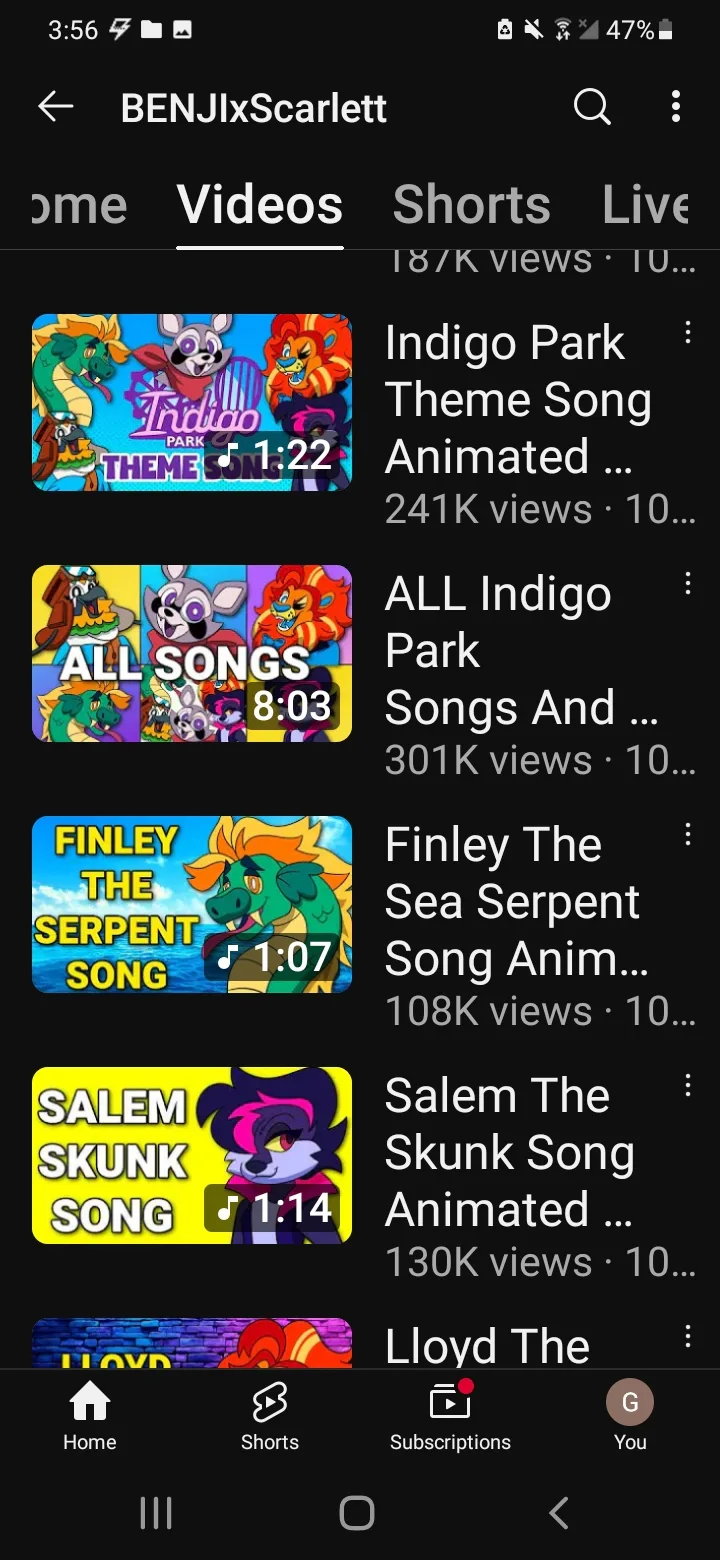Search within this channel
This screenshot has height=1560, width=720.
coord(592,106)
